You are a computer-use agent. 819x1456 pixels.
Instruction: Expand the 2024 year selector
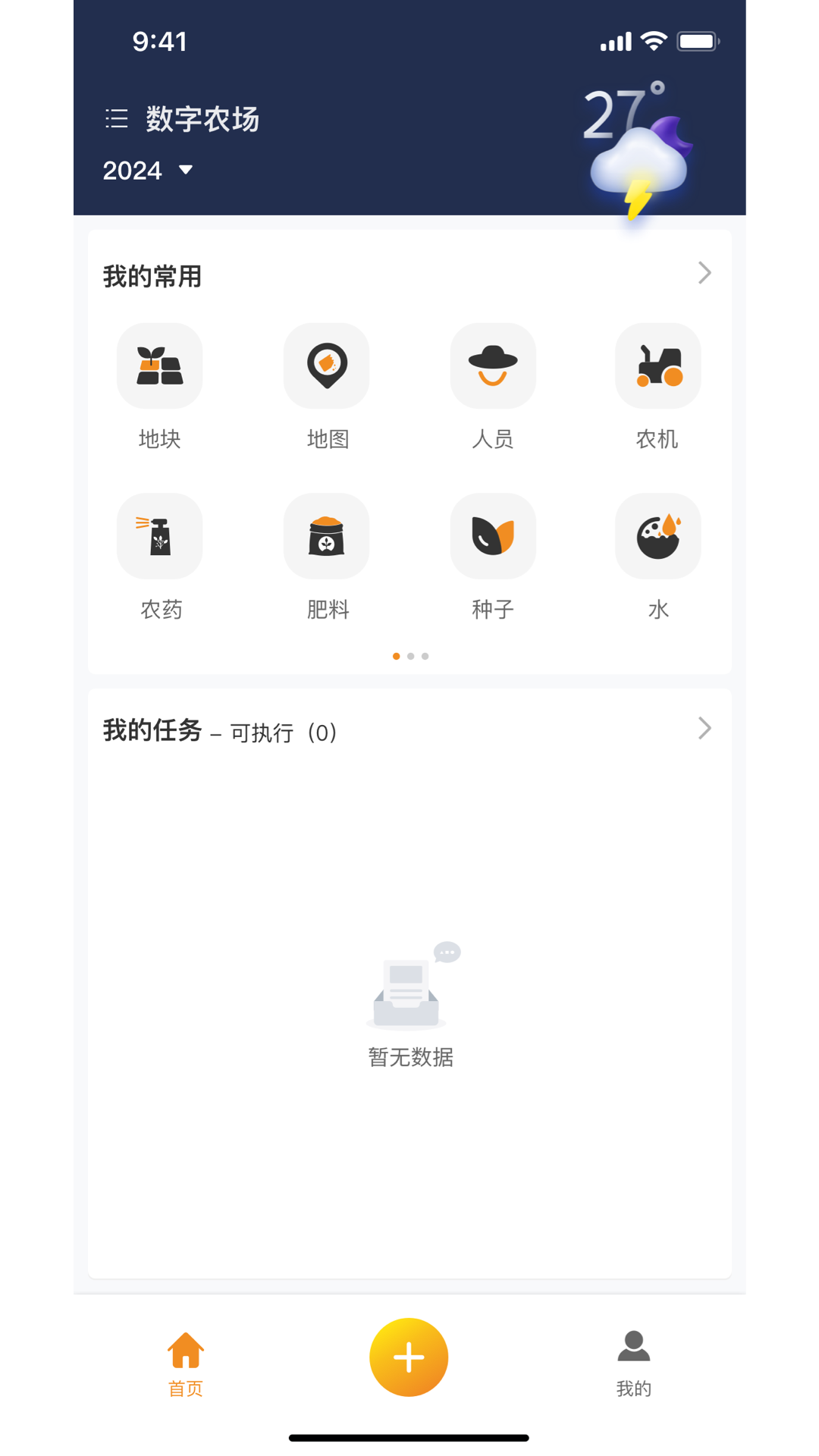click(x=149, y=171)
